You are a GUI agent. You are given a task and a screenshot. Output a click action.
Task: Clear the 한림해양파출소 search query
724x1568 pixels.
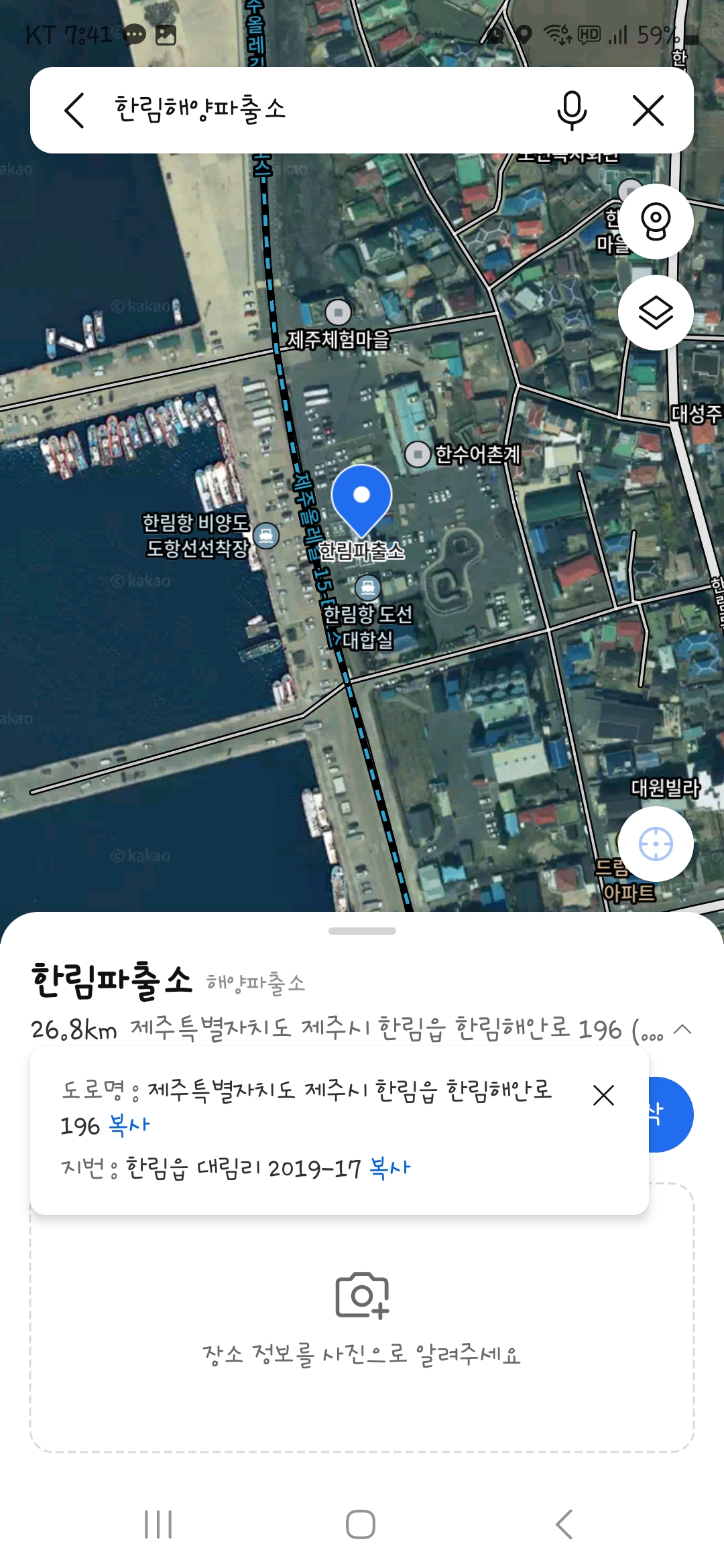pyautogui.click(x=648, y=111)
